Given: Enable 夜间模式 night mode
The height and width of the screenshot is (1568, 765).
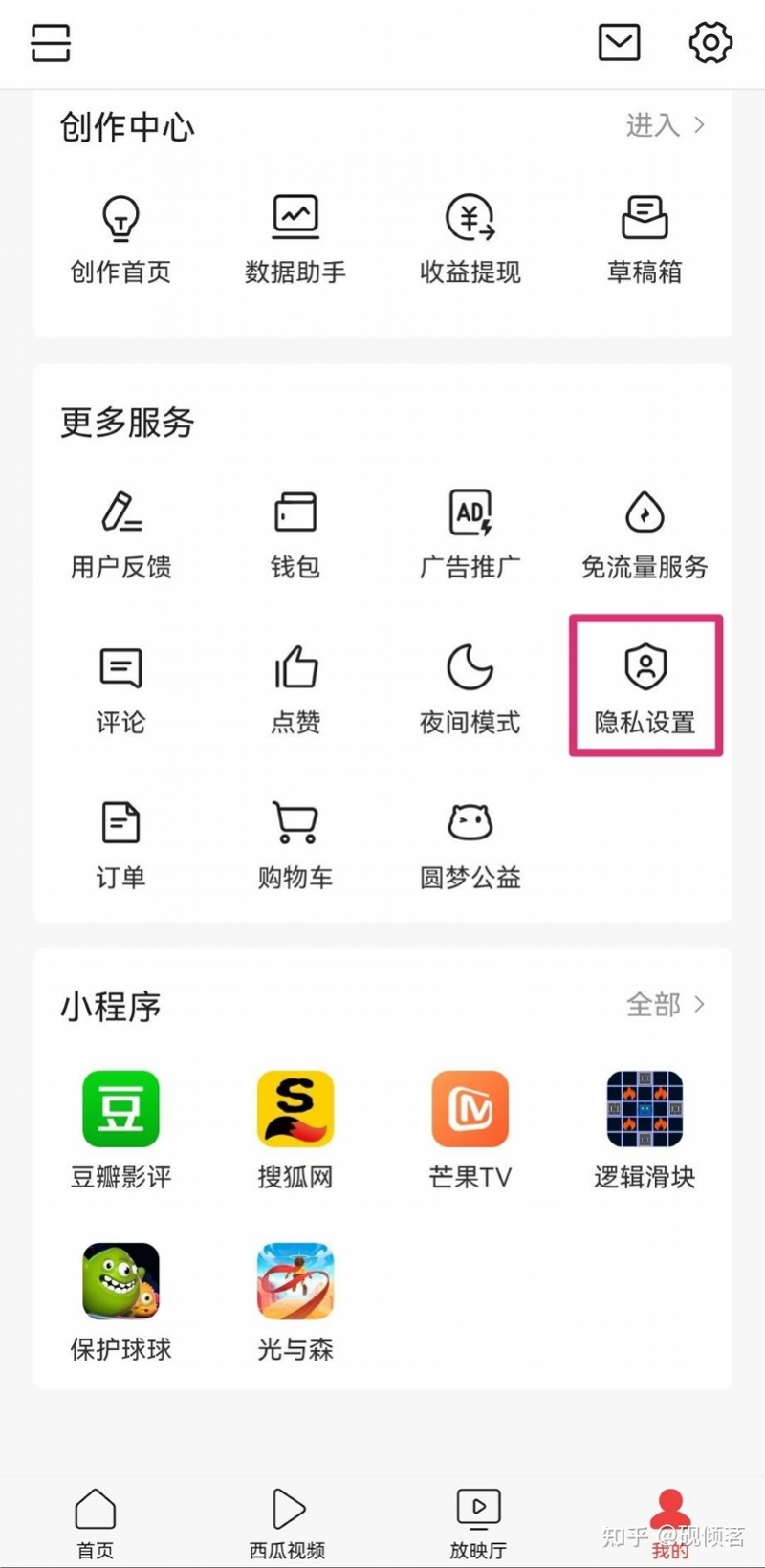Looking at the screenshot, I should coord(469,686).
